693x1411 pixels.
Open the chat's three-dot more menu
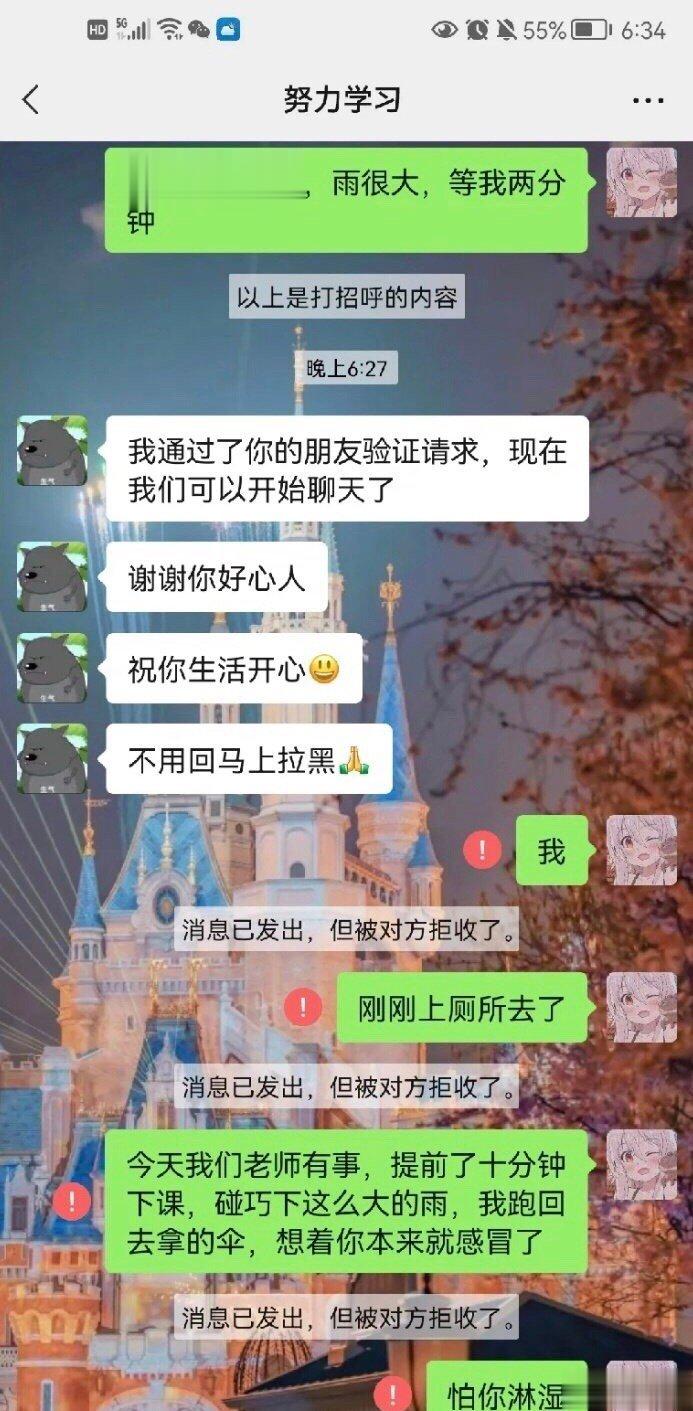(648, 101)
